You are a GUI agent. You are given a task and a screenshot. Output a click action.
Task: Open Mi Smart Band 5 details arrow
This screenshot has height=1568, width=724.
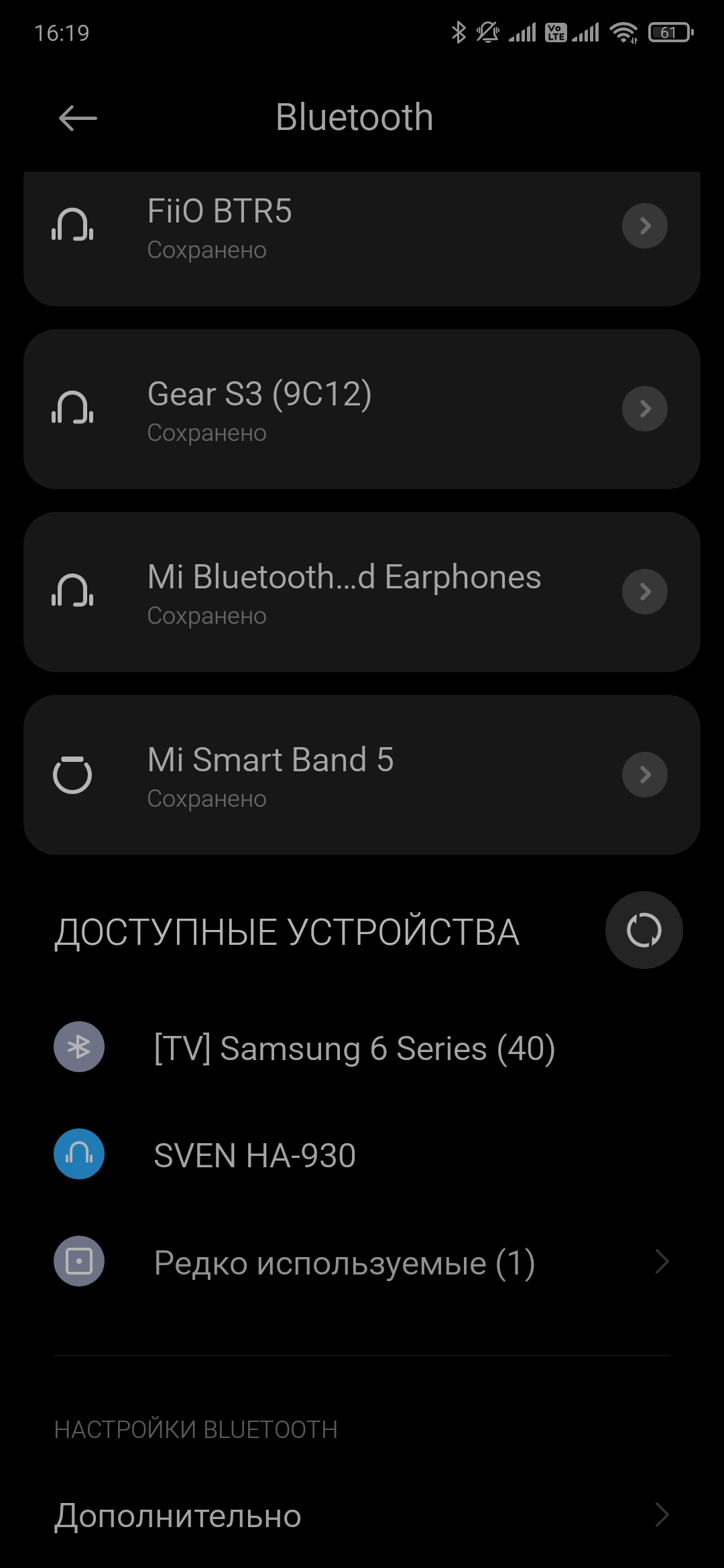[x=644, y=775]
